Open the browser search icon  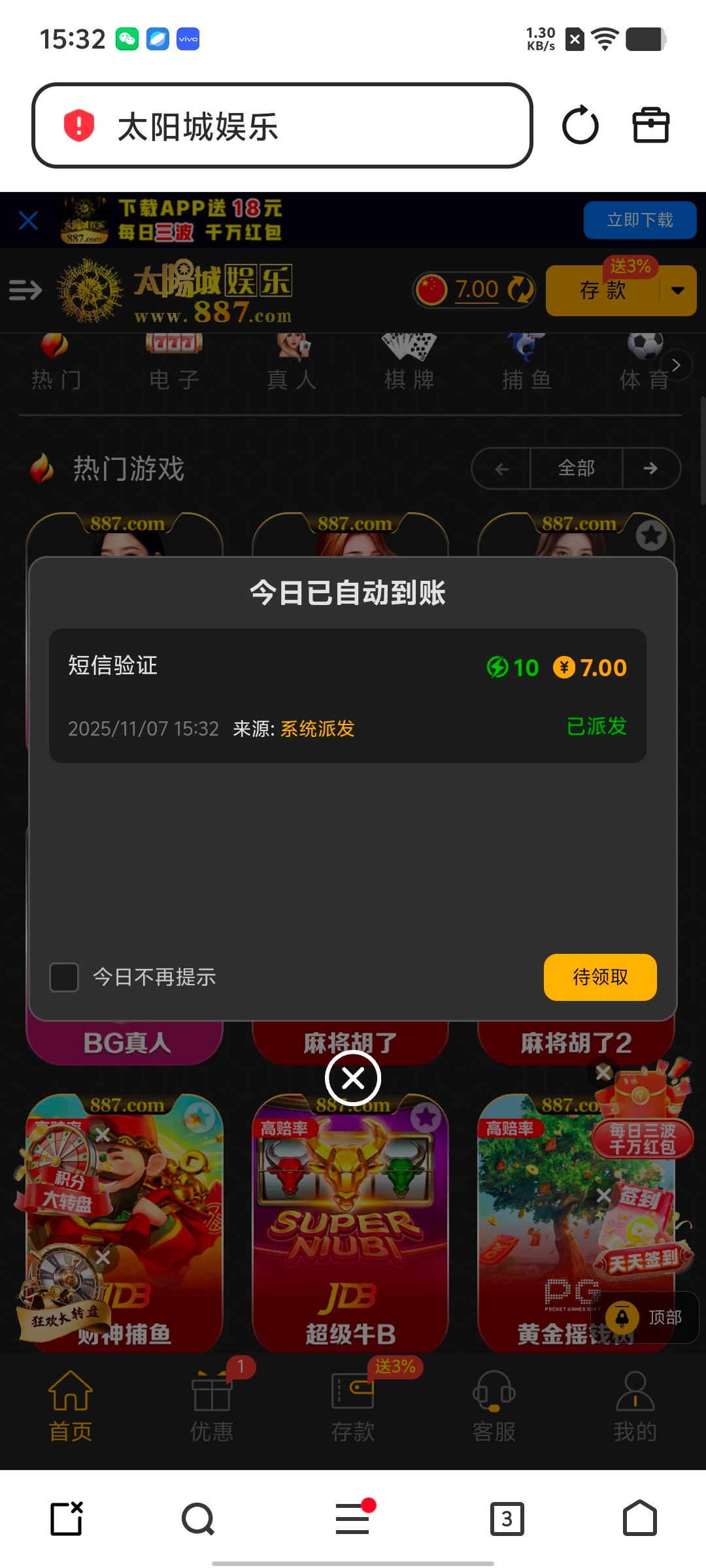[198, 1519]
